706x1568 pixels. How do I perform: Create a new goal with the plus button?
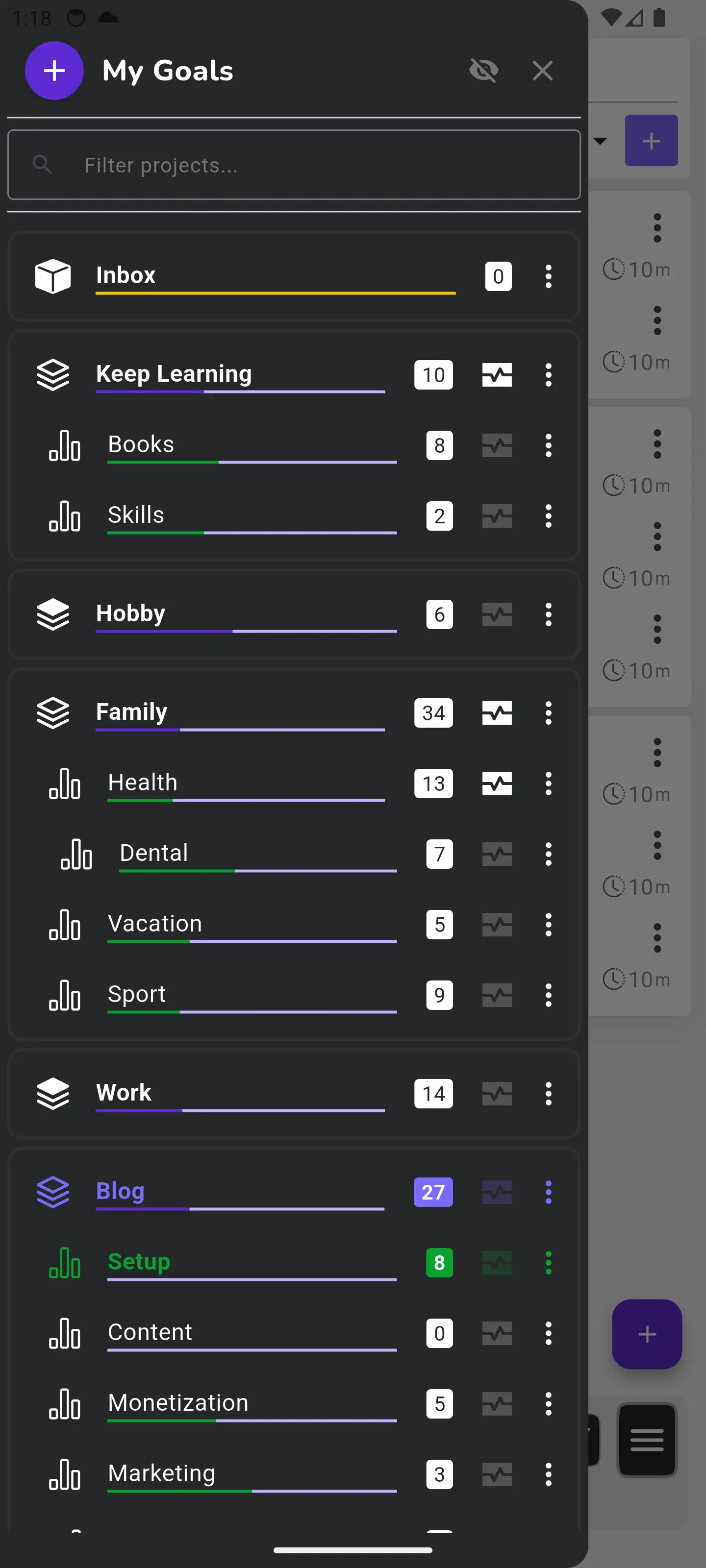tap(54, 71)
